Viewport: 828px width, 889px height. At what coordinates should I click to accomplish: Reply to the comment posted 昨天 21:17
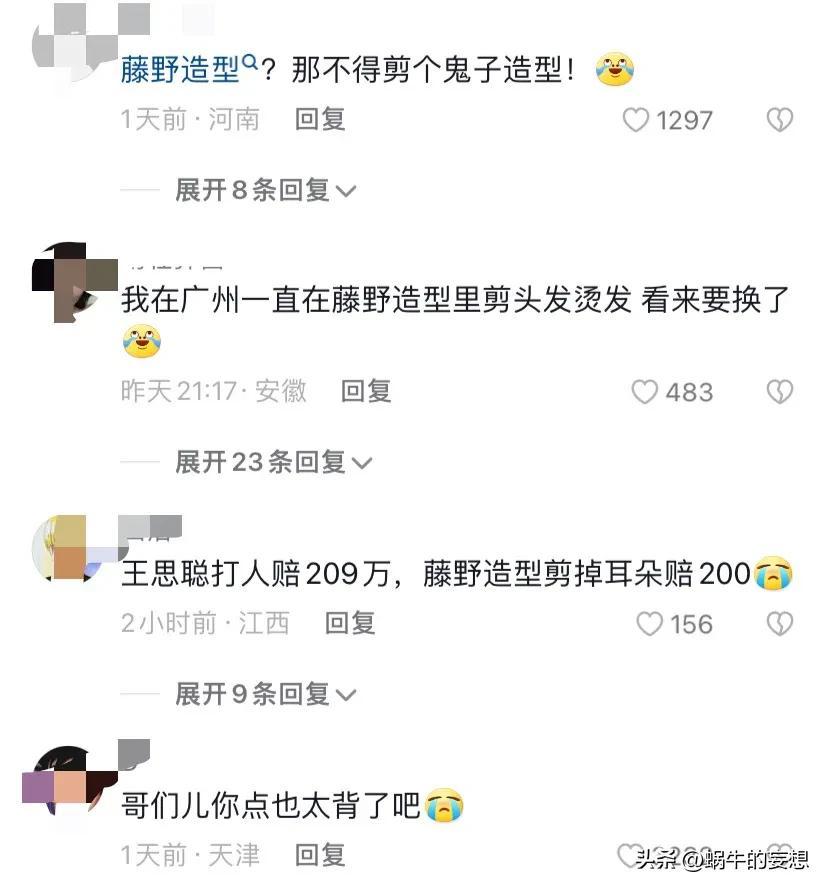pyautogui.click(x=366, y=391)
